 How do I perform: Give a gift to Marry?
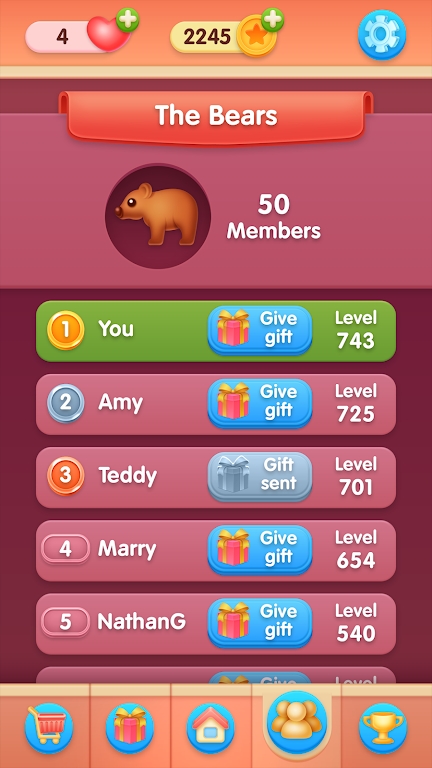(260, 550)
